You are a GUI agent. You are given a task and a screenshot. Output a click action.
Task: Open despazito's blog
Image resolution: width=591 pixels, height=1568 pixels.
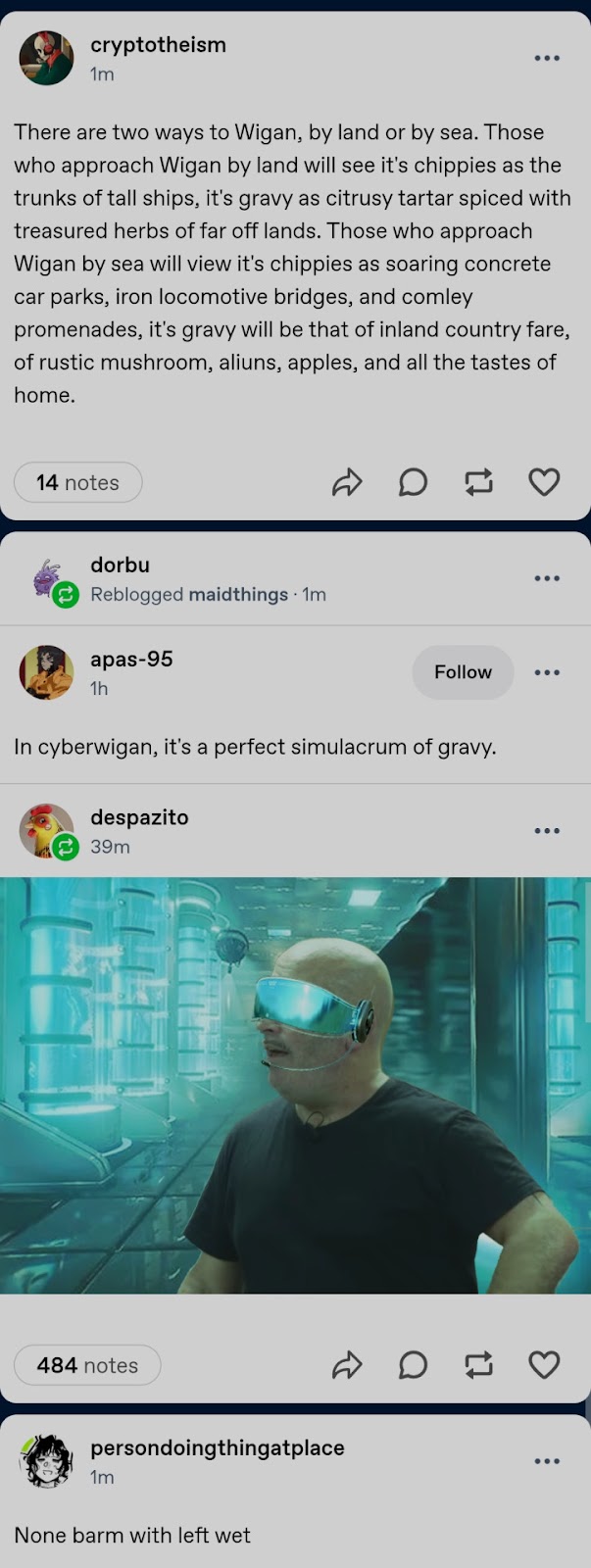click(139, 817)
